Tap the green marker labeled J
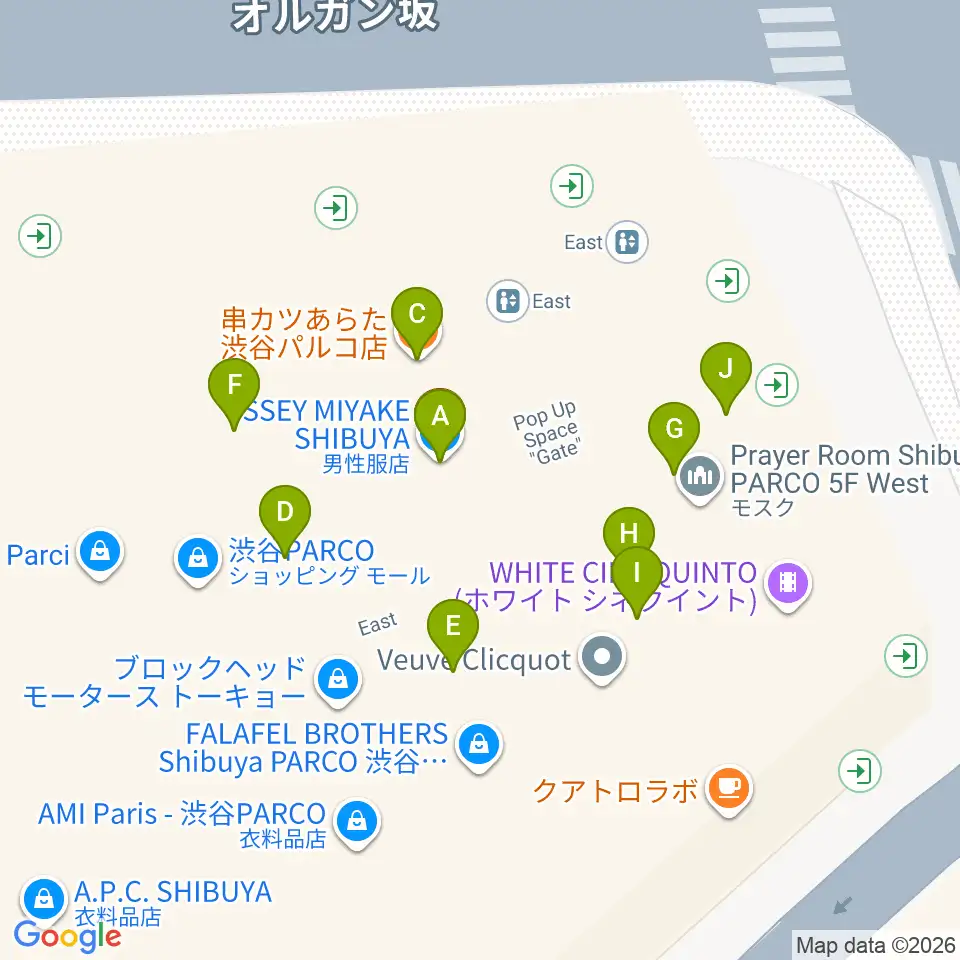Image resolution: width=960 pixels, height=960 pixels. tap(726, 377)
